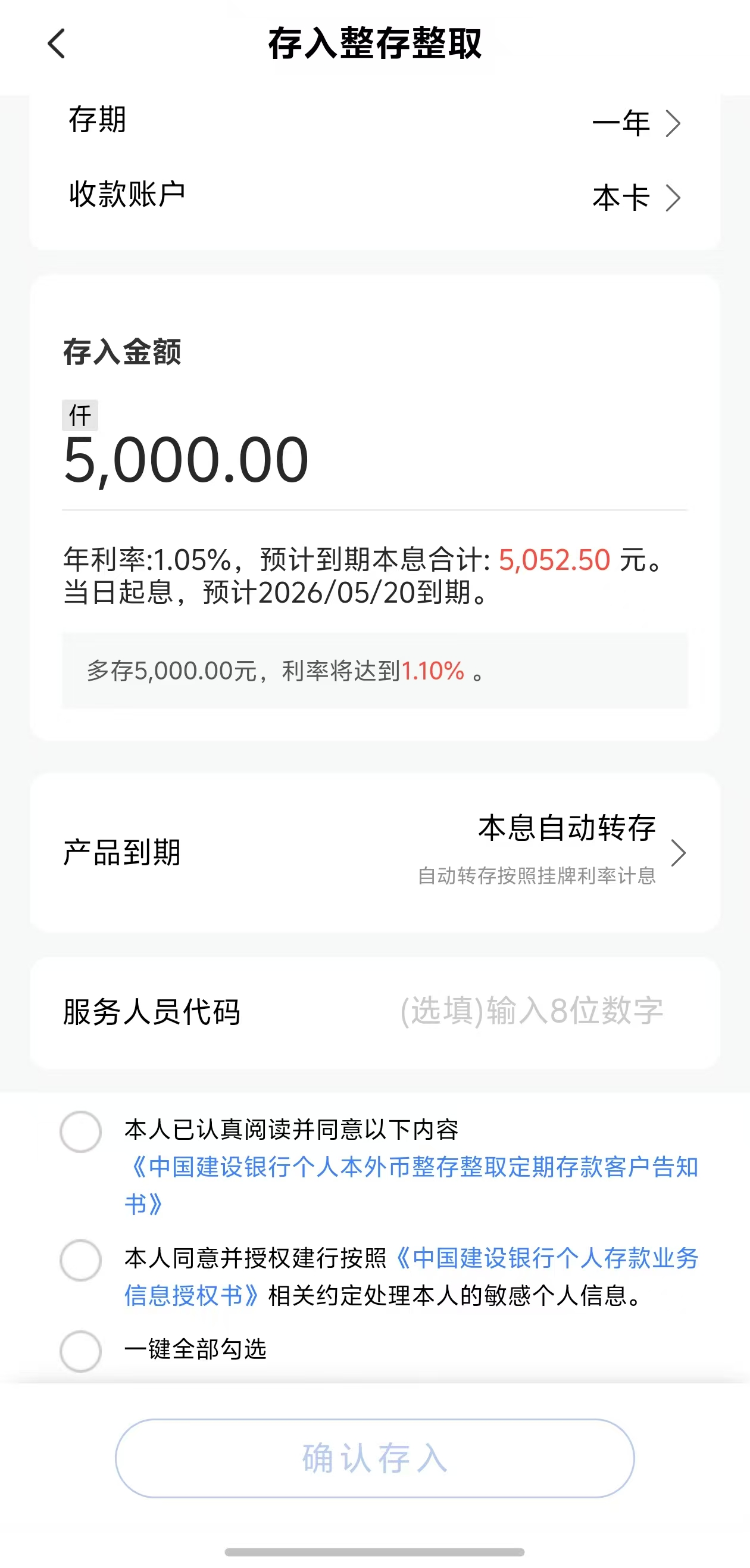Go back from the deposit page

56,44
